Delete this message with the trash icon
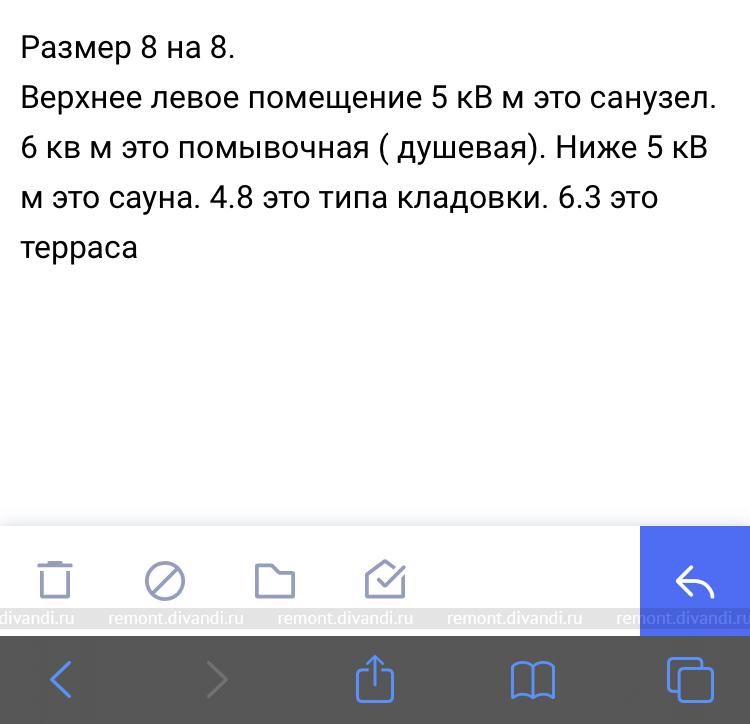750x724 pixels. click(55, 579)
